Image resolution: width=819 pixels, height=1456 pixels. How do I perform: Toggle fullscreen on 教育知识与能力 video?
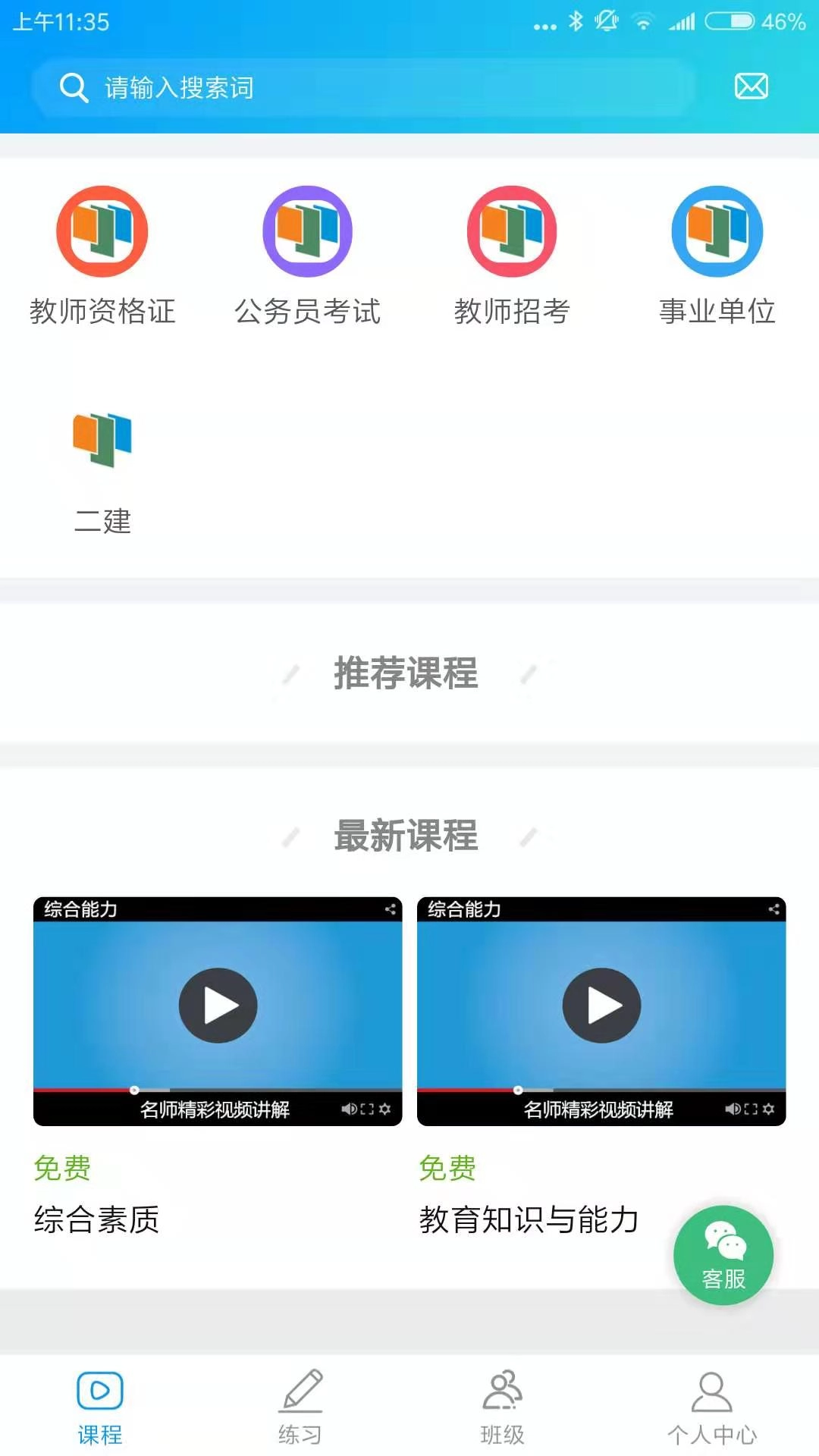(752, 1109)
